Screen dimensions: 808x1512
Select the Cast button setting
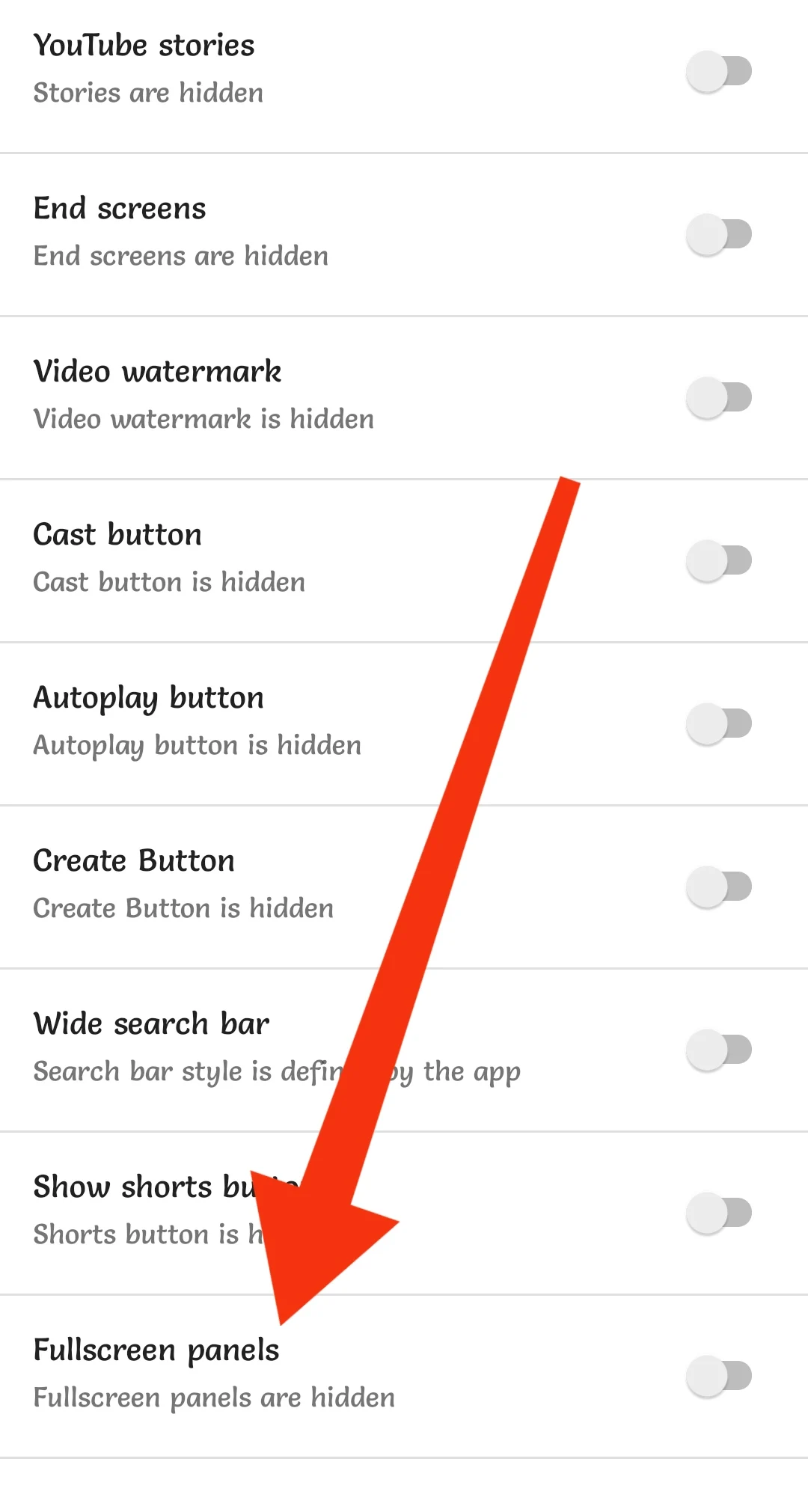tap(117, 534)
